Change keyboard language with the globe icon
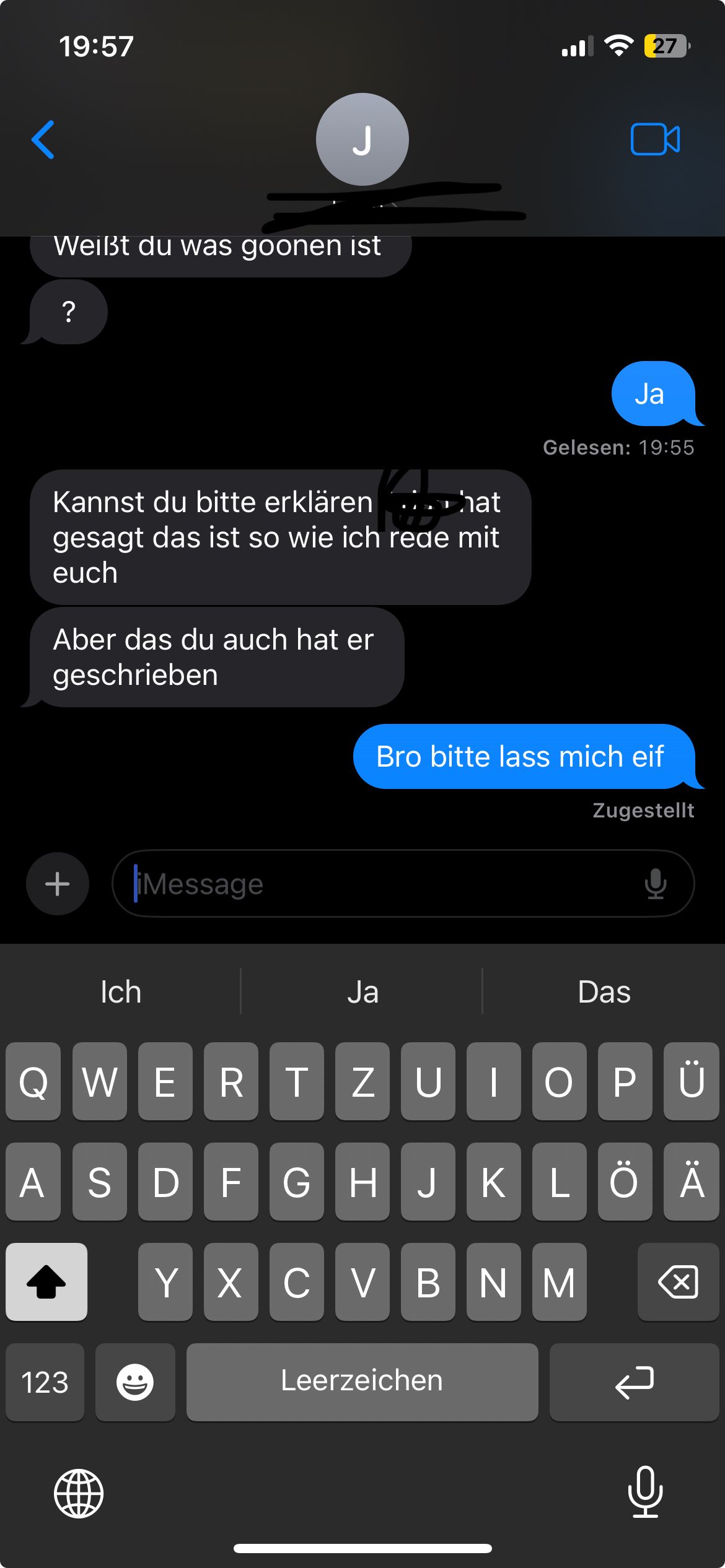 pos(79,1493)
